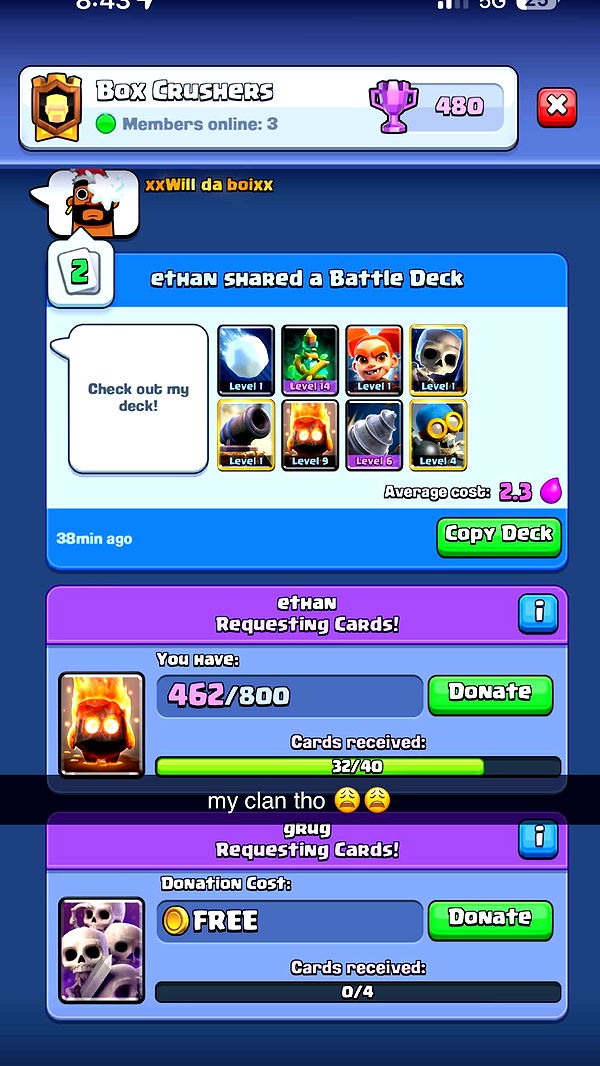Inspect the Level 6 card in shared deck
Image resolution: width=600 pixels, height=1066 pixels.
point(374,434)
